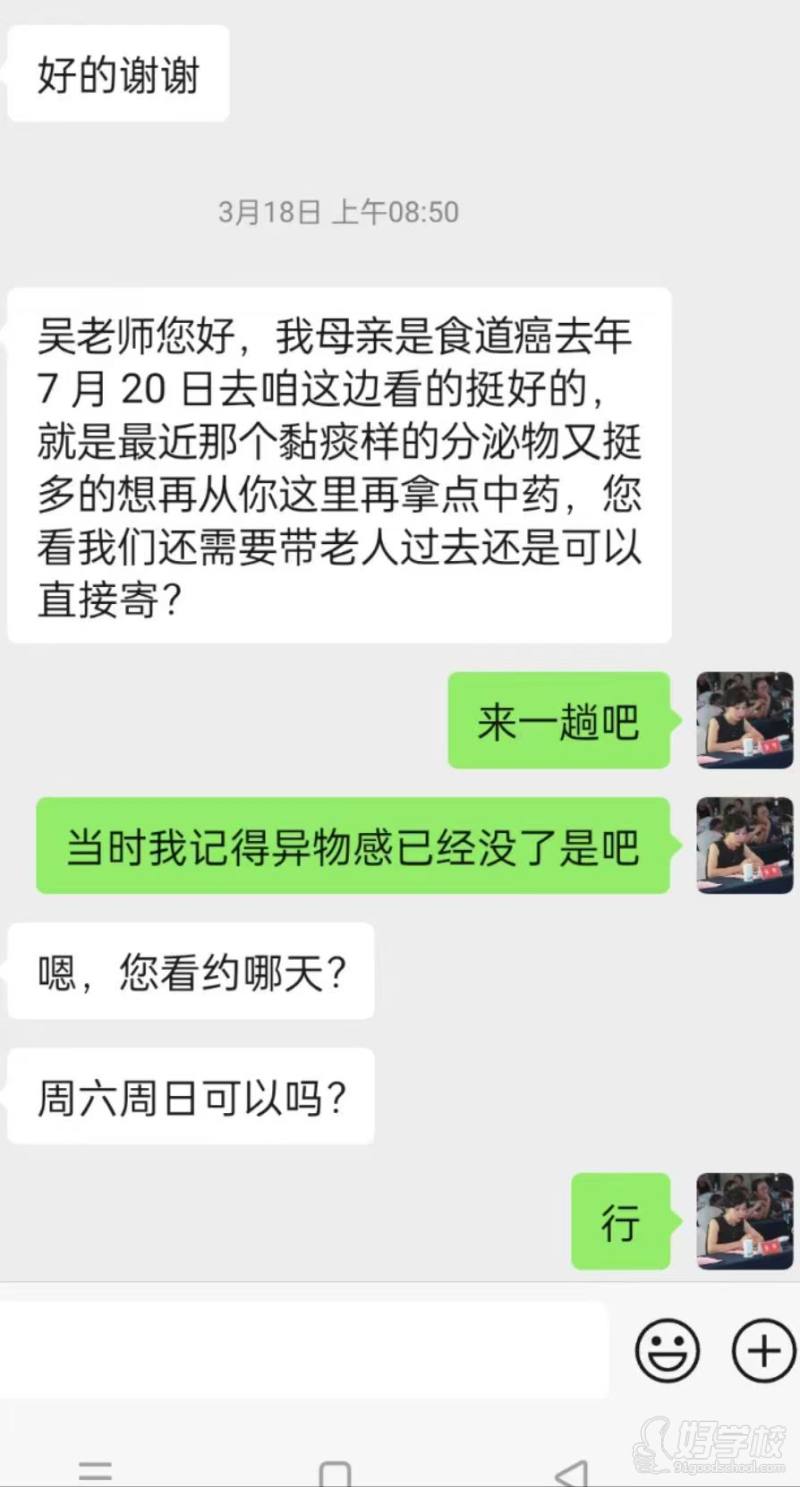
Task: Tap the 嗯，您看约哪天？ message bubble
Action: tap(190, 971)
